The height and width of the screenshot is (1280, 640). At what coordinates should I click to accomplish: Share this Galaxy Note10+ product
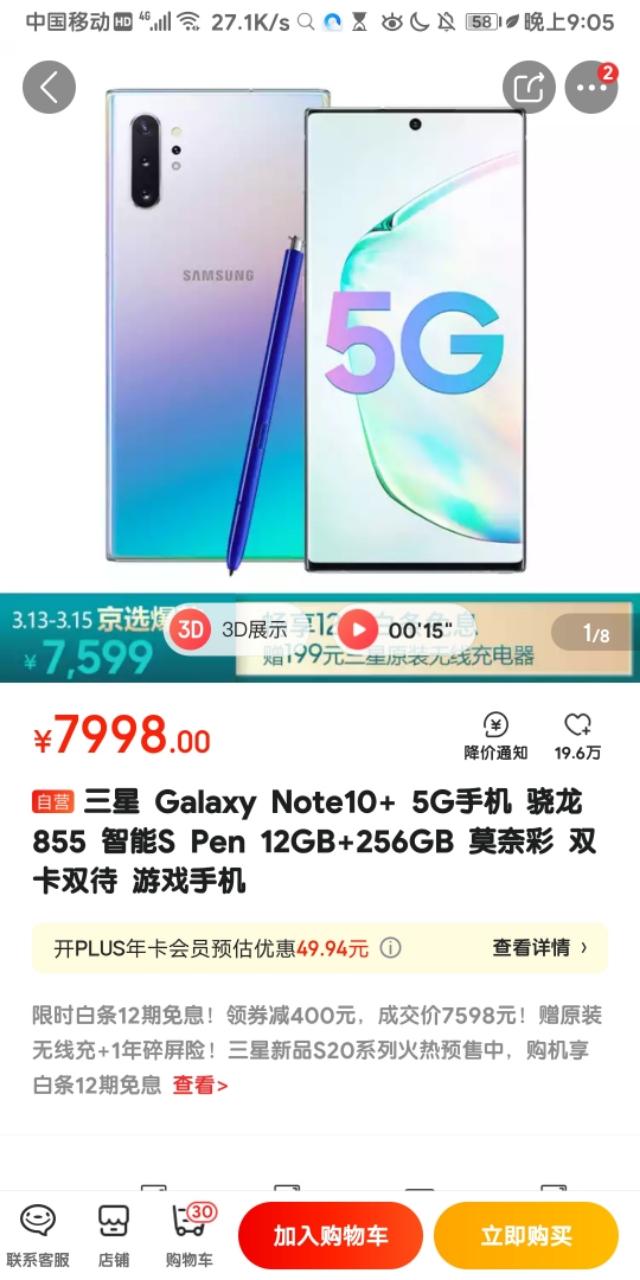(528, 87)
